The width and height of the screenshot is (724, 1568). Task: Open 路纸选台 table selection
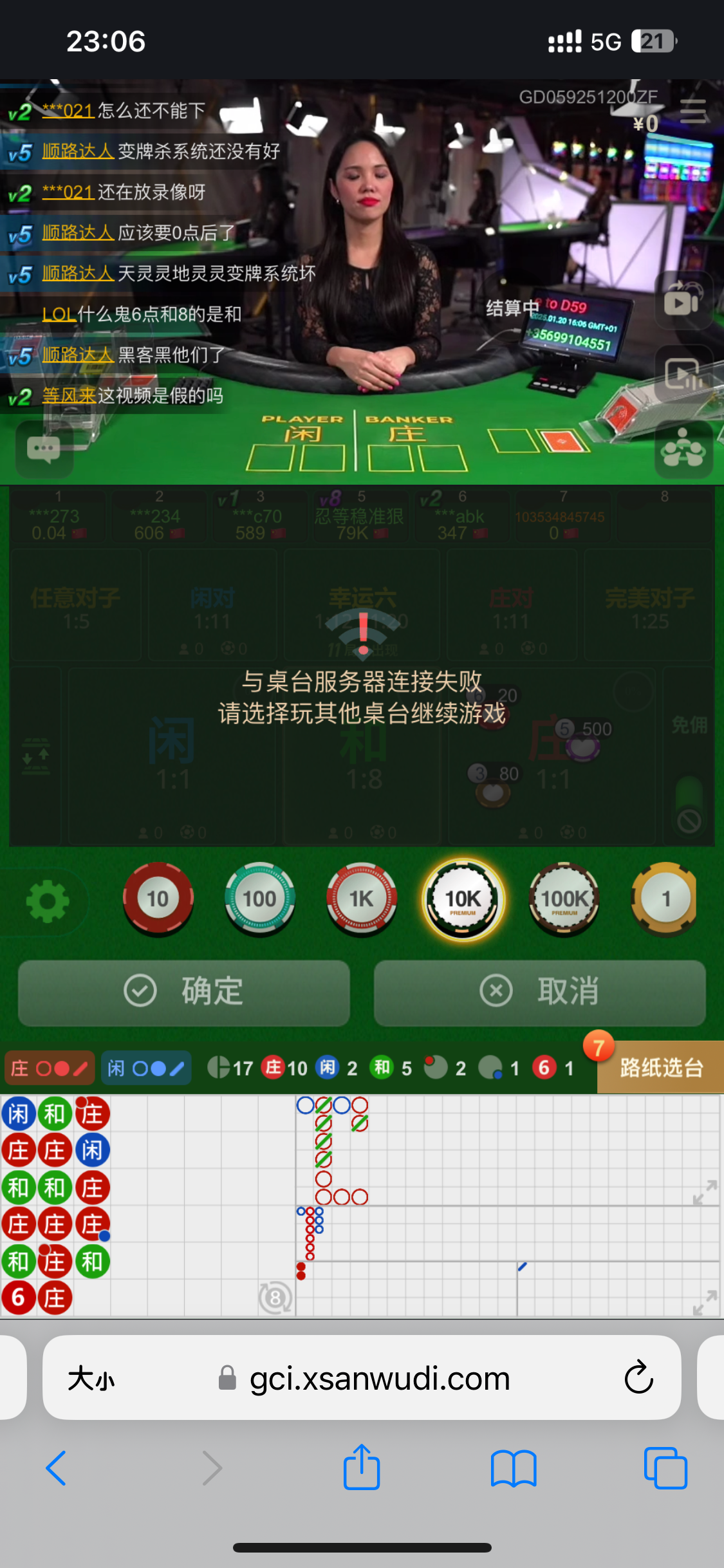[660, 1068]
